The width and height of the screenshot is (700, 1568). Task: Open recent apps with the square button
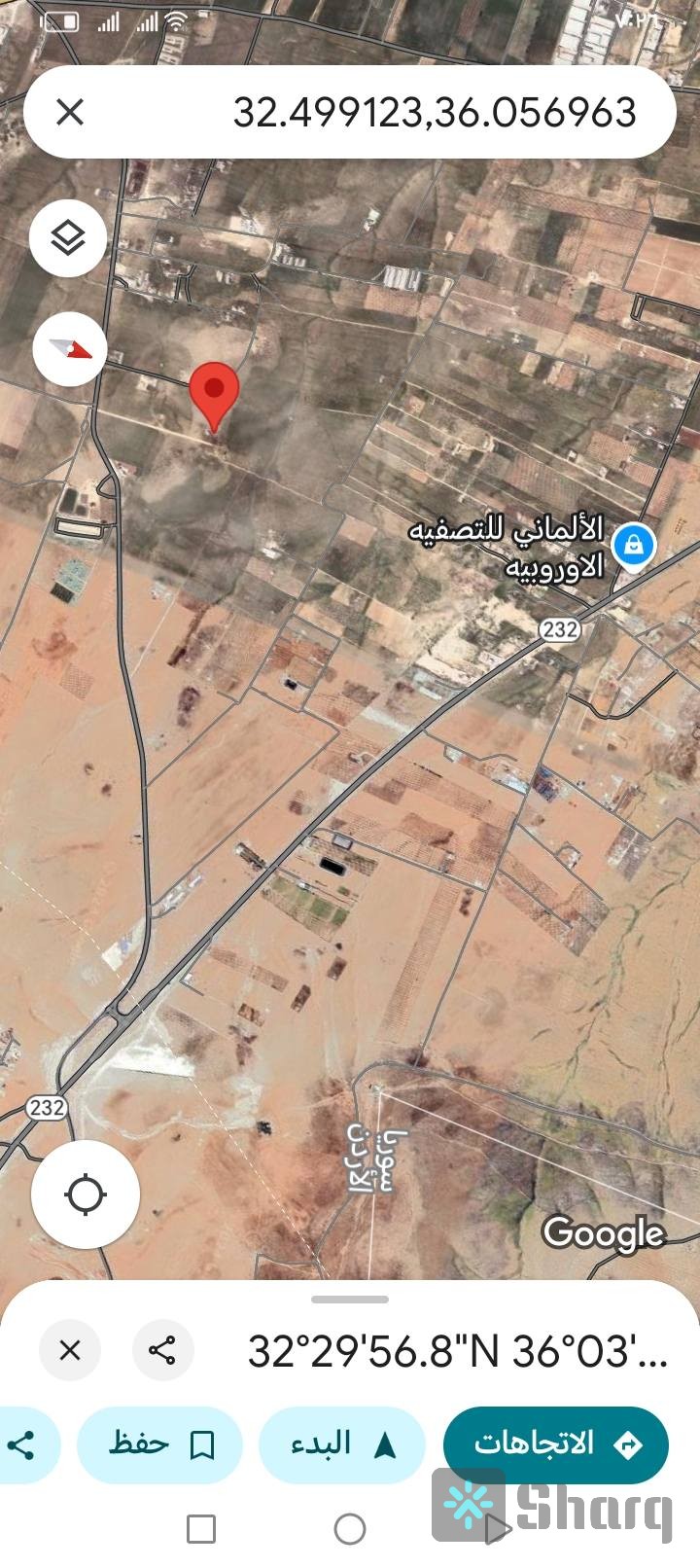tap(201, 1529)
